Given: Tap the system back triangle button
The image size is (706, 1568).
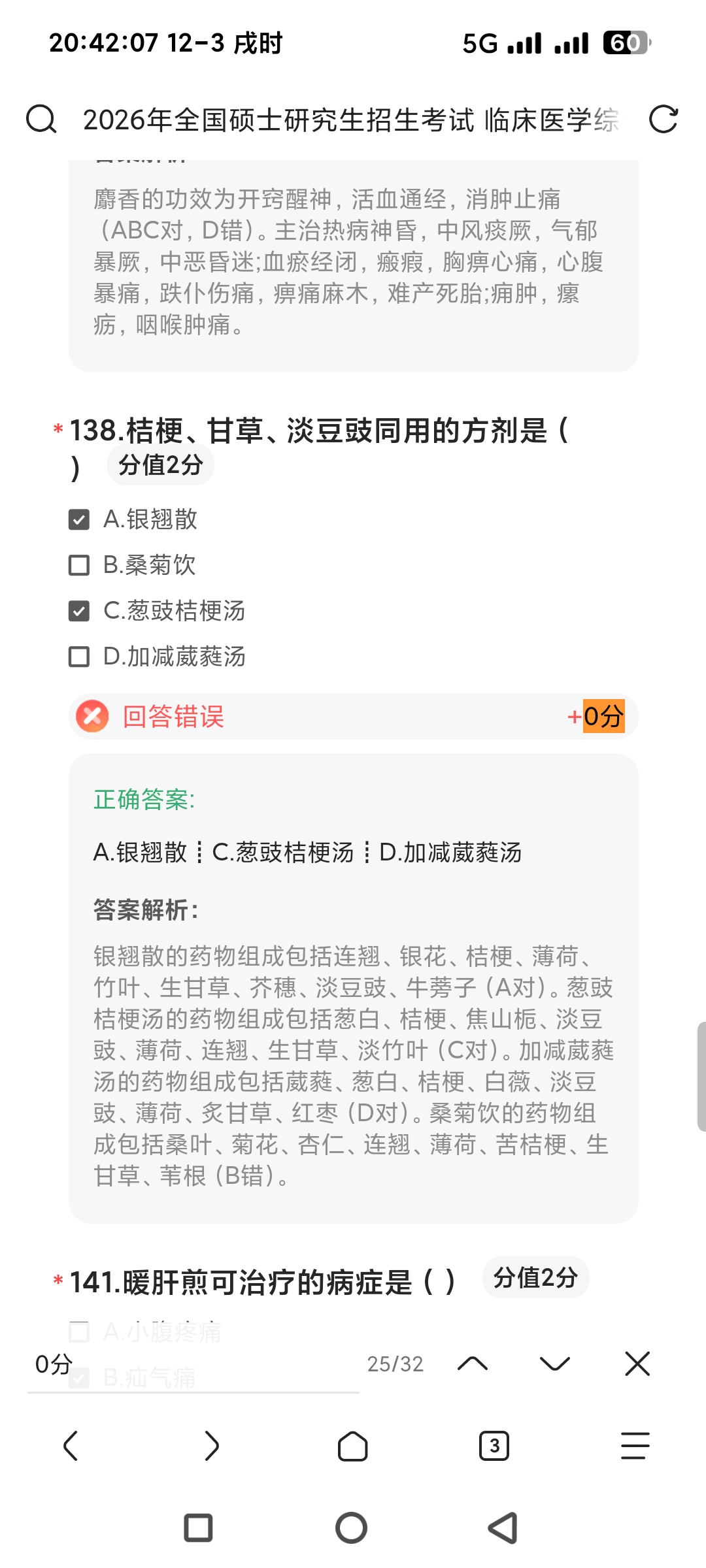Looking at the screenshot, I should 503,1528.
